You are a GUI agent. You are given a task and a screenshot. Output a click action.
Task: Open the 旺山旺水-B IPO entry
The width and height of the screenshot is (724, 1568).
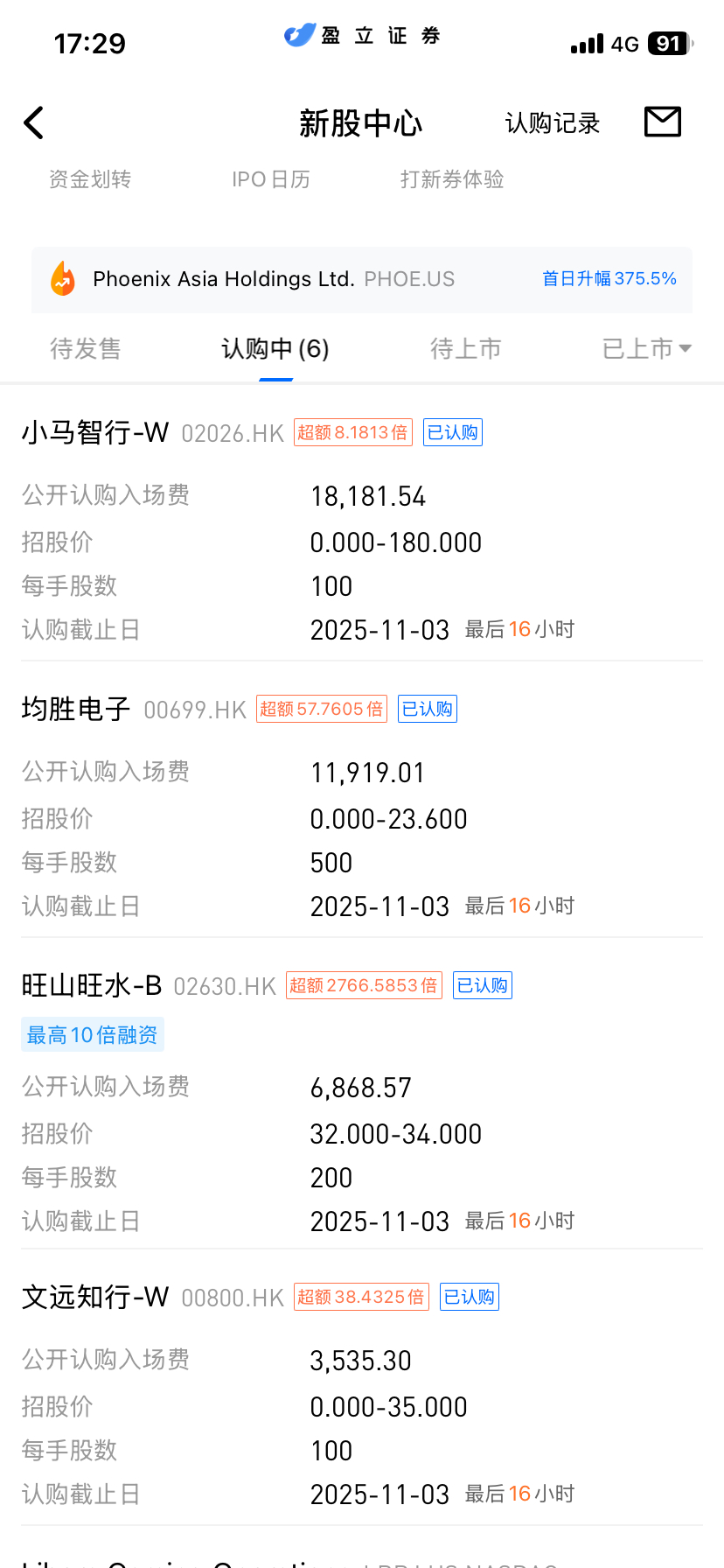click(92, 985)
